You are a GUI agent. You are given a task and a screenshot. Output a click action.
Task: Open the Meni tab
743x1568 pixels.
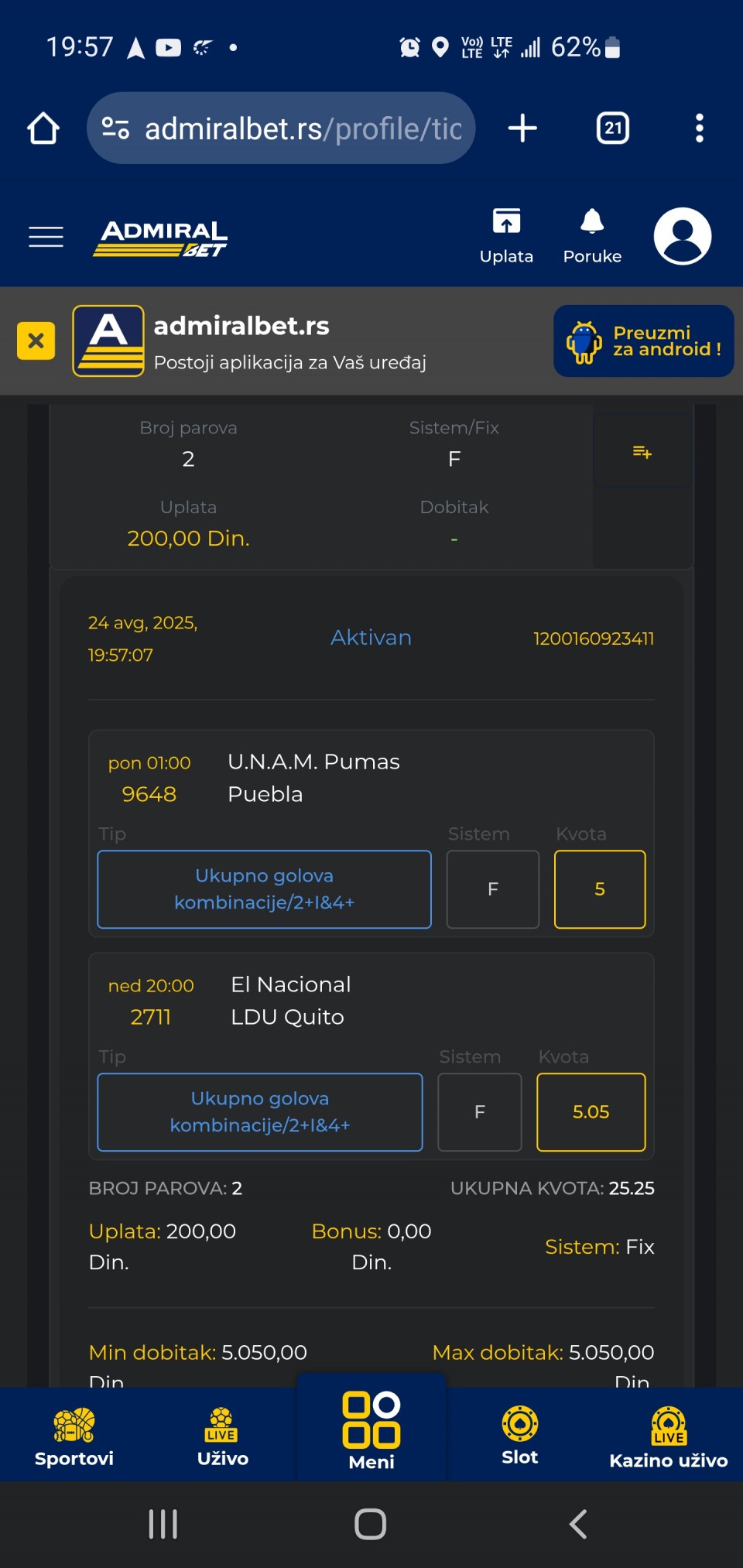click(x=371, y=1430)
